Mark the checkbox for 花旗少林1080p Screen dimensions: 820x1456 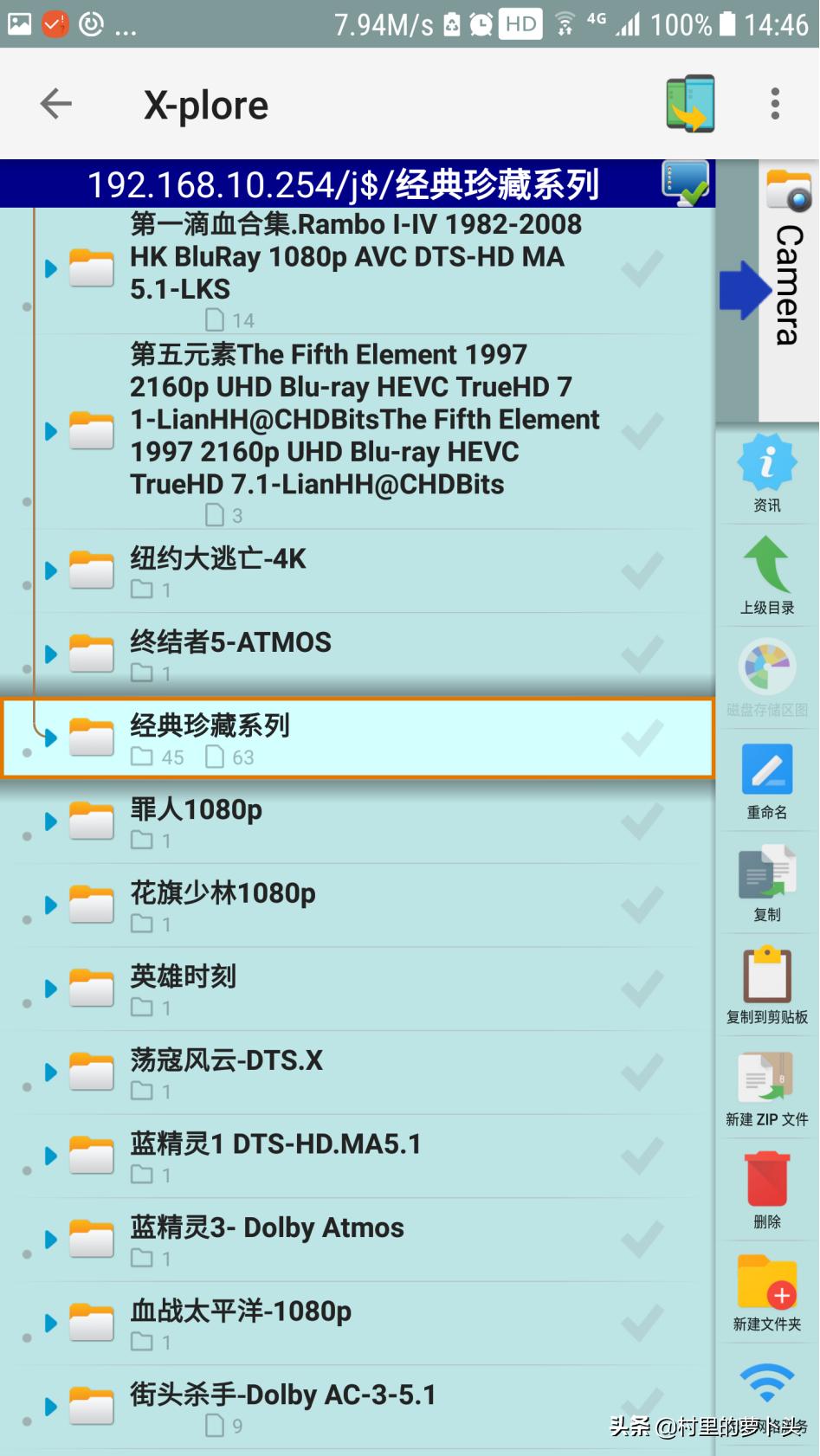642,905
